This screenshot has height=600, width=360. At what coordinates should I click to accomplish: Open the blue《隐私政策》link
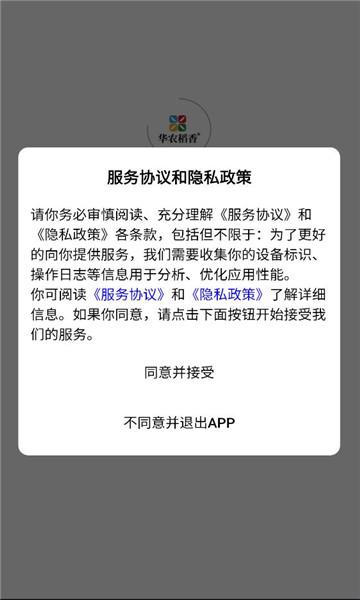tap(228, 294)
